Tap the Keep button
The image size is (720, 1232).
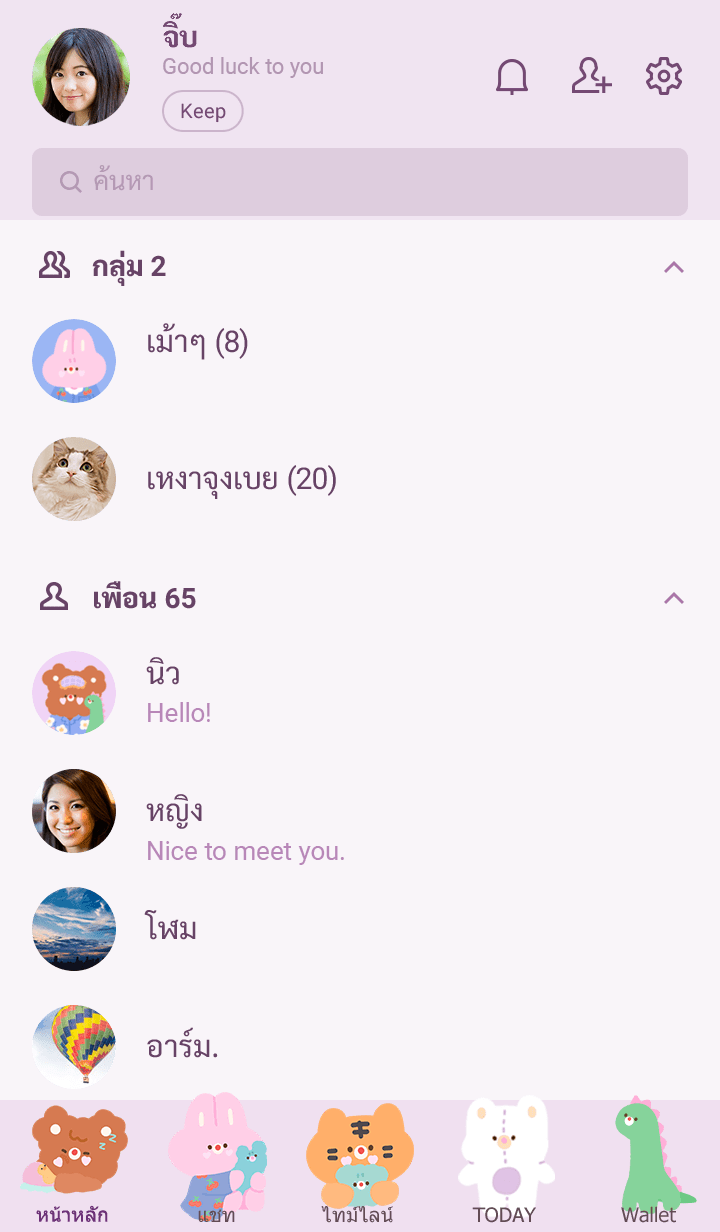pyautogui.click(x=202, y=111)
